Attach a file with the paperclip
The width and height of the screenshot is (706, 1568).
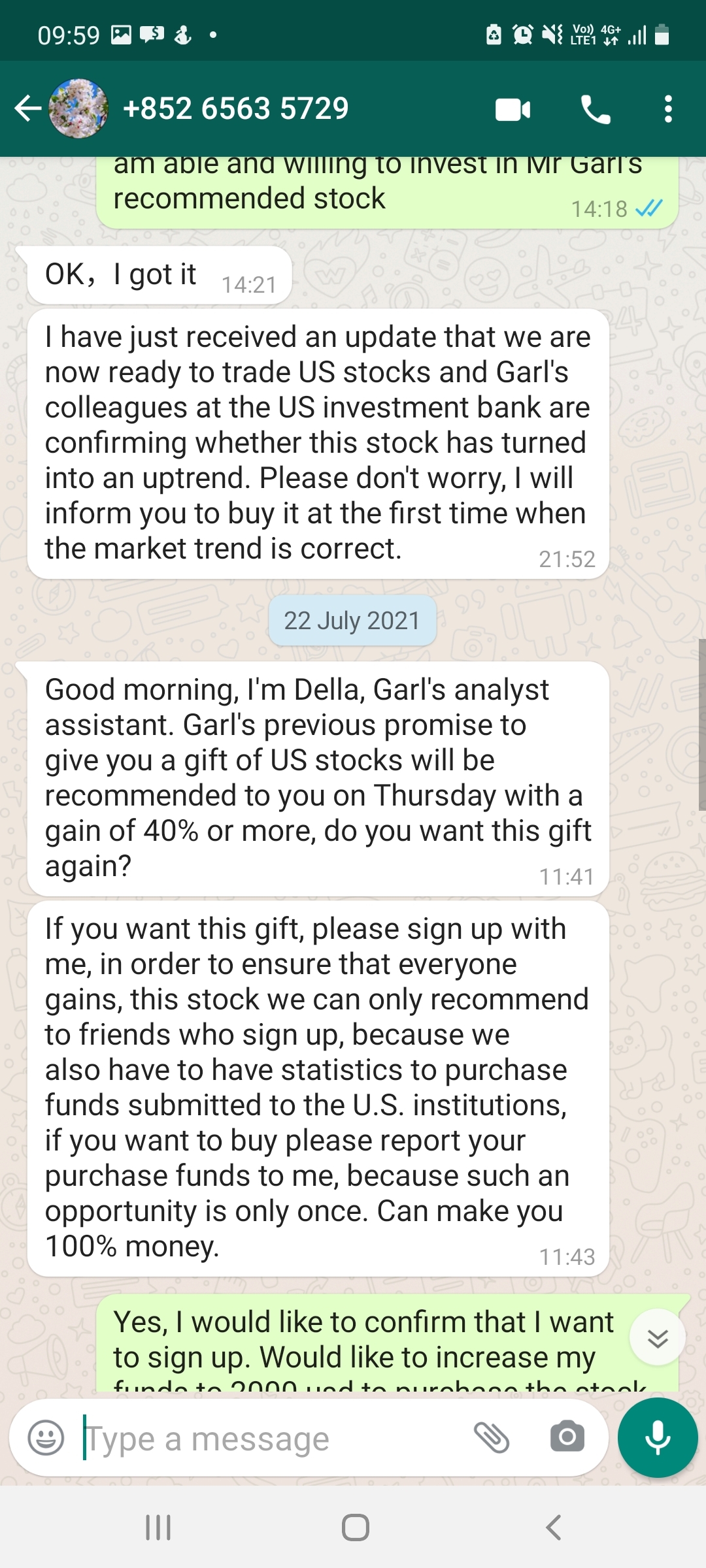click(492, 1437)
